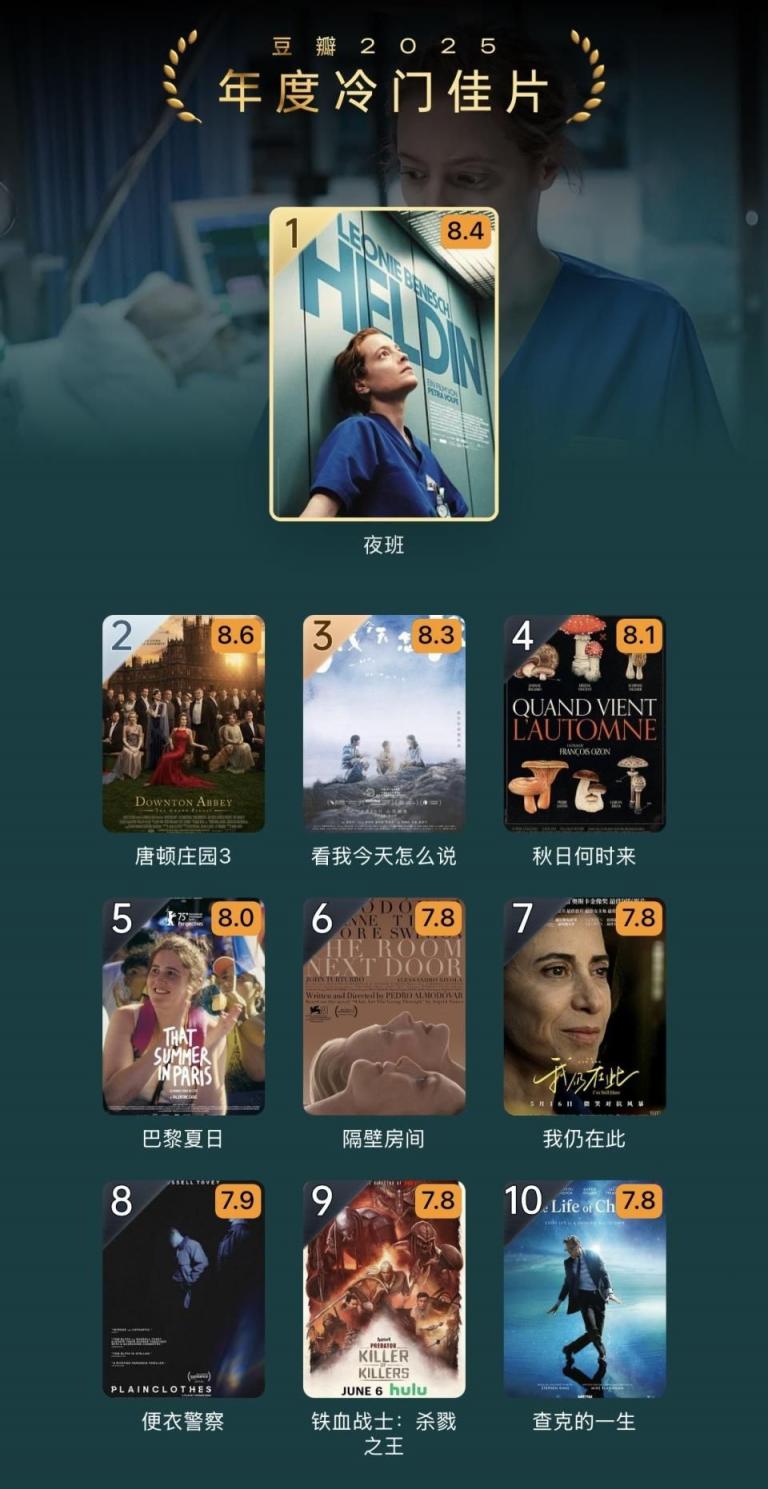Open the top-ranked film 夜班
Viewport: 768px width, 1489px height.
coord(384,364)
